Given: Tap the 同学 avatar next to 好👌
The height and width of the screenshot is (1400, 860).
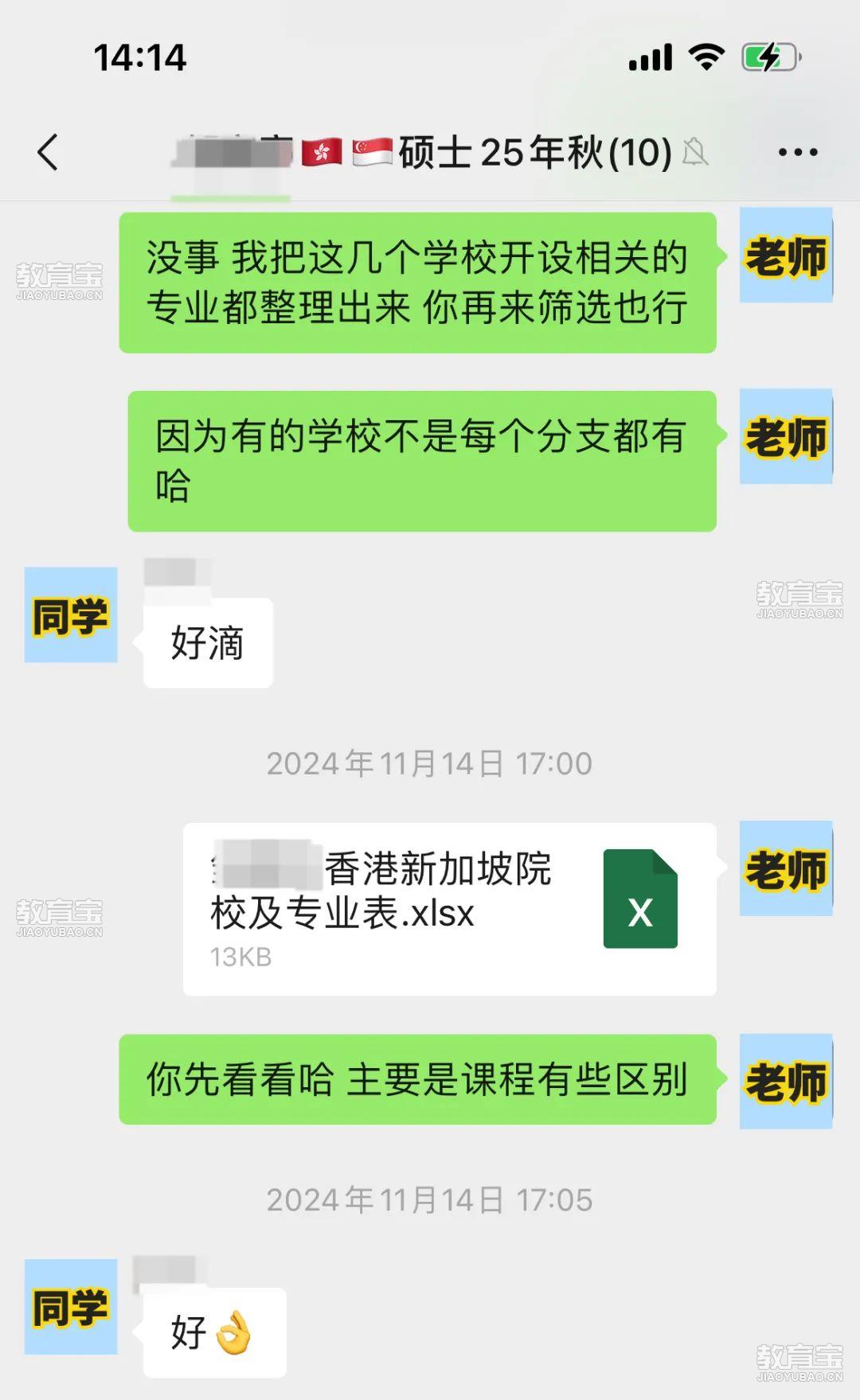Looking at the screenshot, I should 71,1307.
